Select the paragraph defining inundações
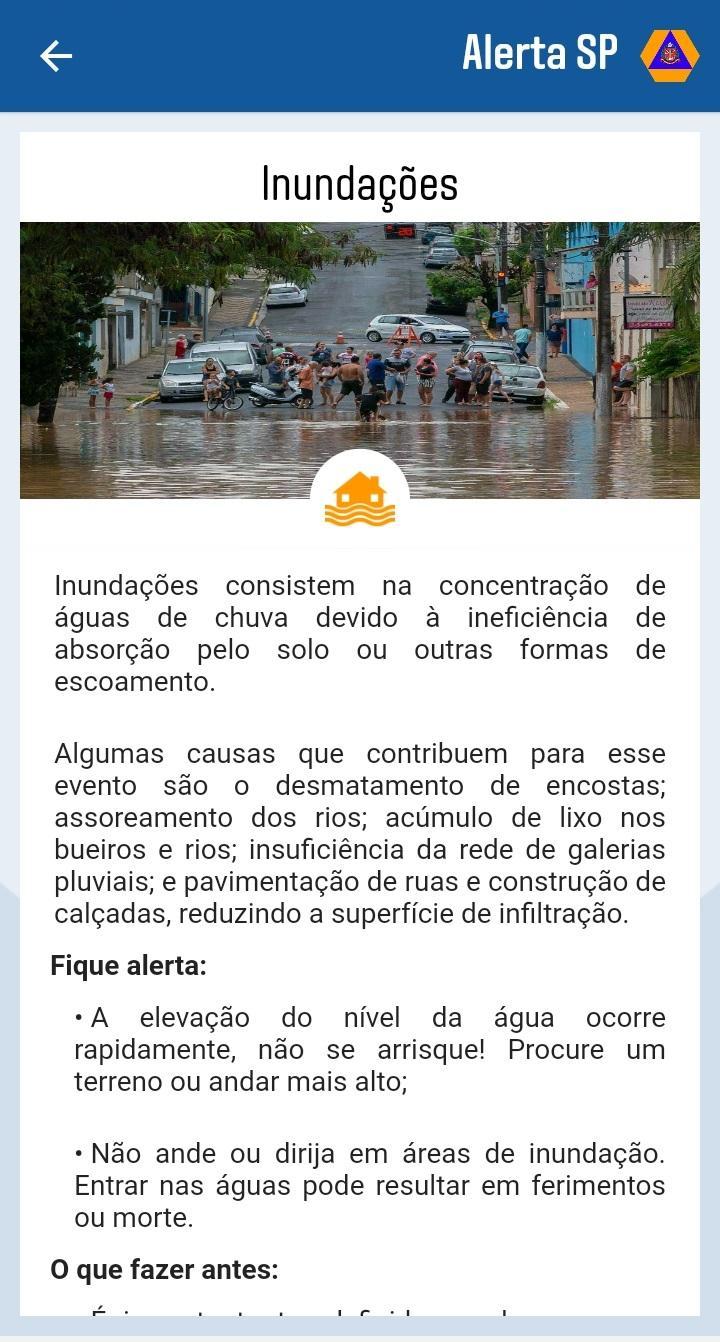The image size is (720, 1342). 360,633
